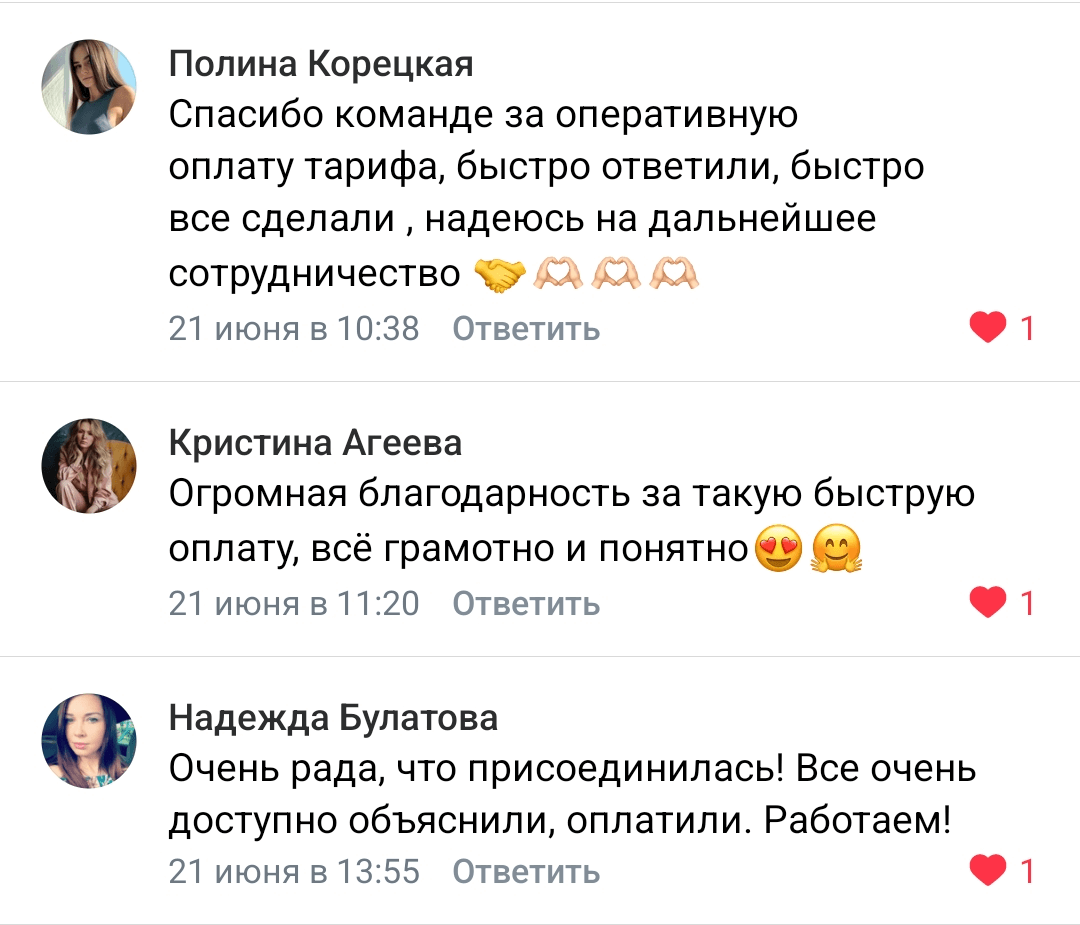Viewport: 1080px width, 925px height.
Task: Tap the name Кристина Агеева
Action: coord(315,443)
